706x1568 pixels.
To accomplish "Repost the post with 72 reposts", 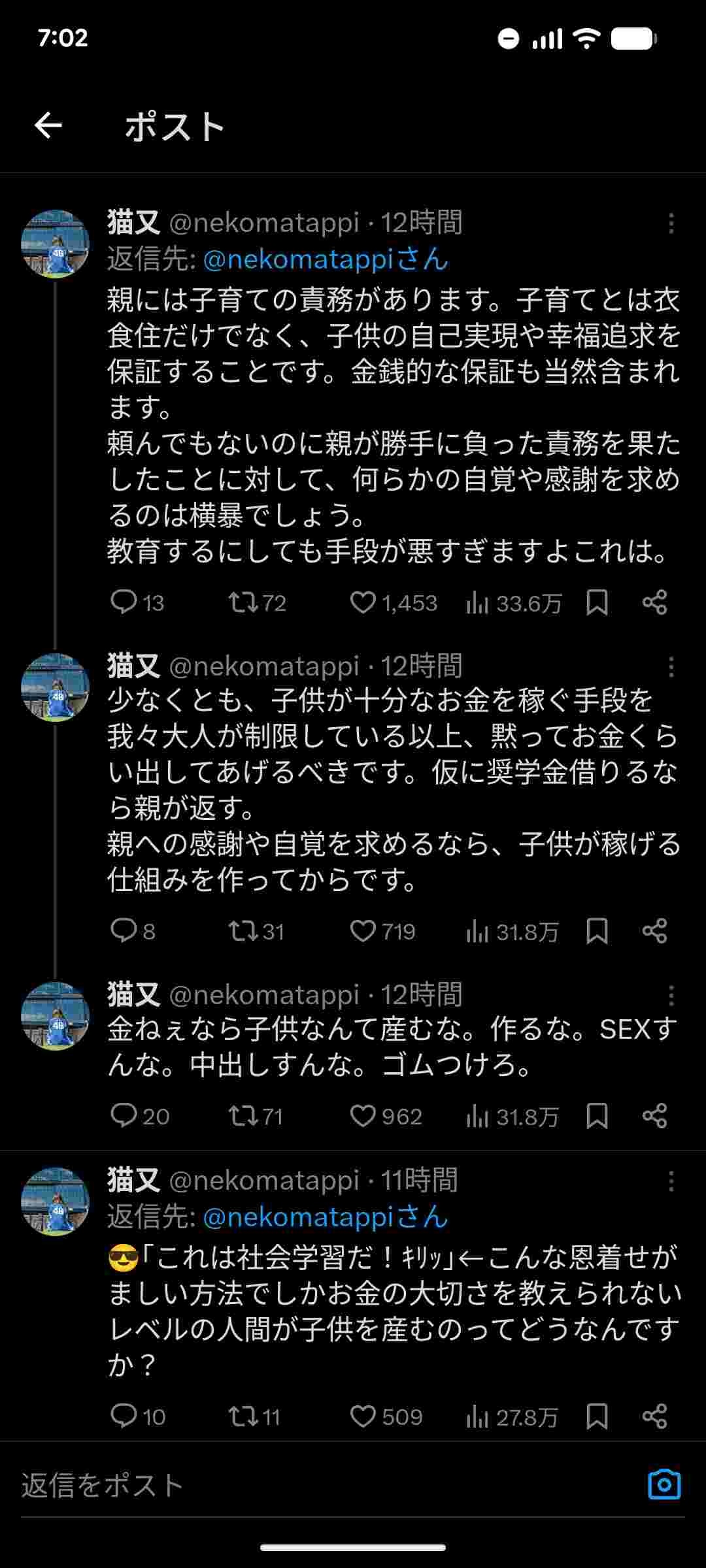I will pos(243,602).
